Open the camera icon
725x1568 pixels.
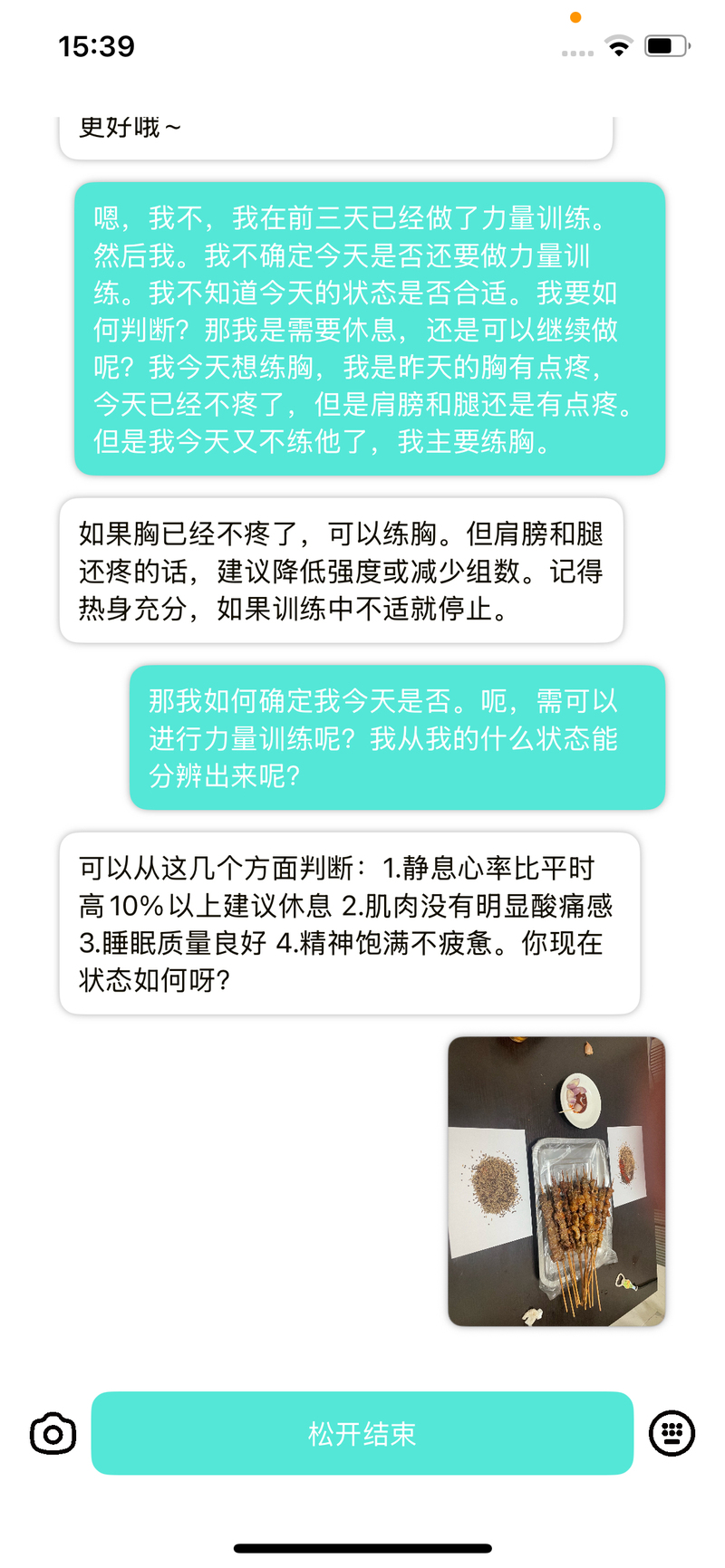click(53, 1433)
